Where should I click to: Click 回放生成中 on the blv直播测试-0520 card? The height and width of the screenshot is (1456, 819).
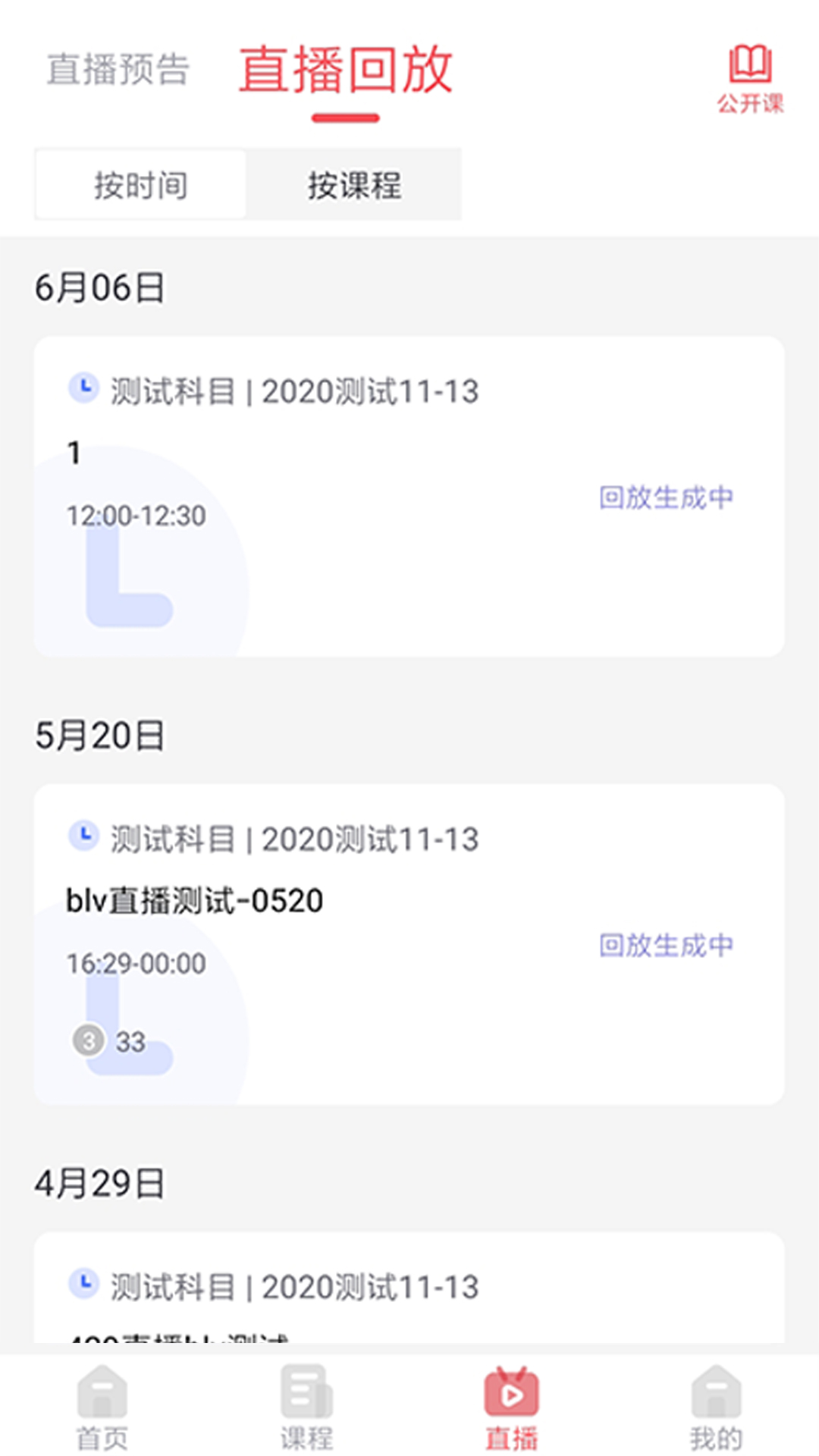[665, 944]
